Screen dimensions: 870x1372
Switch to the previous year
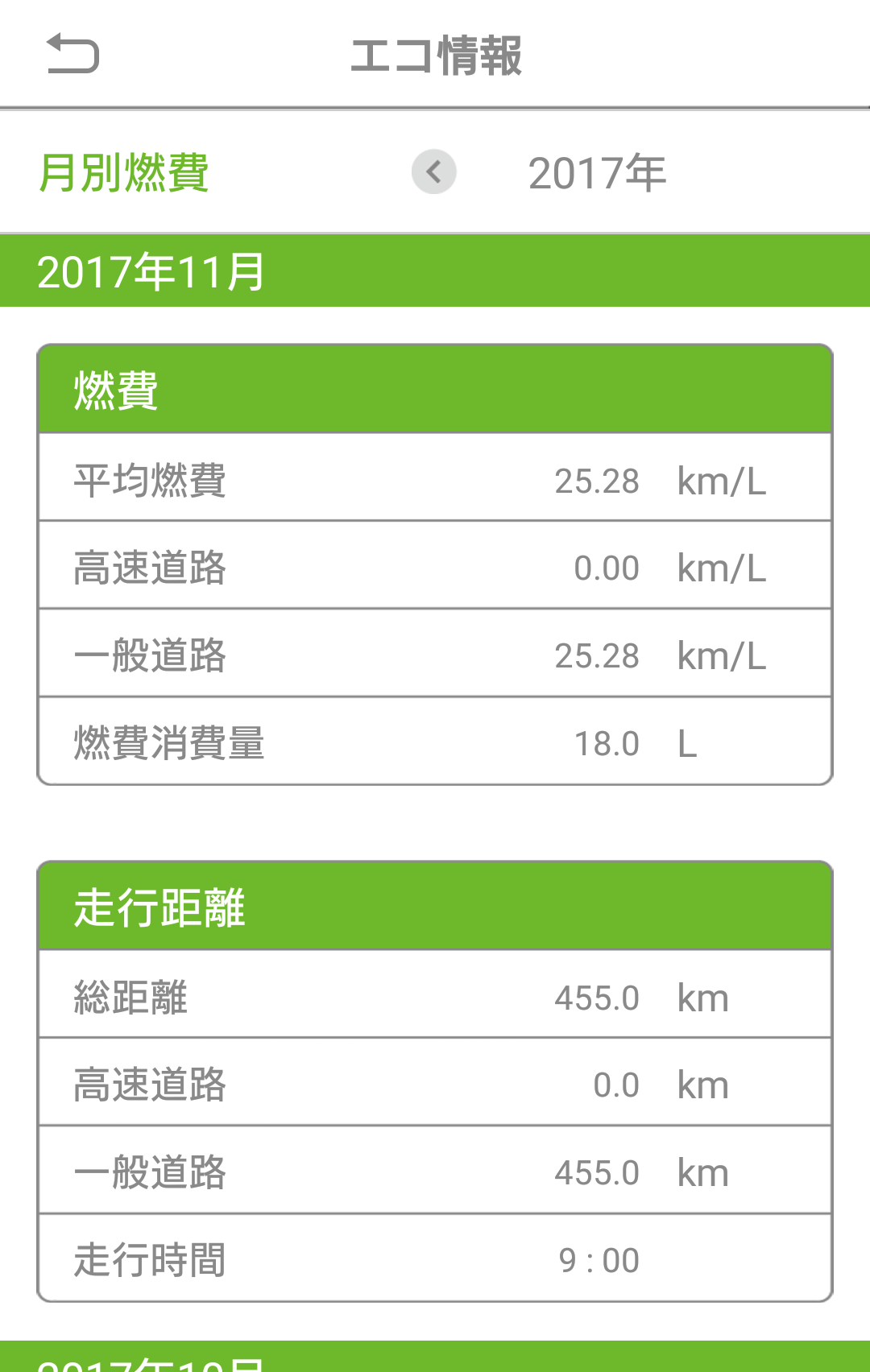coord(434,171)
